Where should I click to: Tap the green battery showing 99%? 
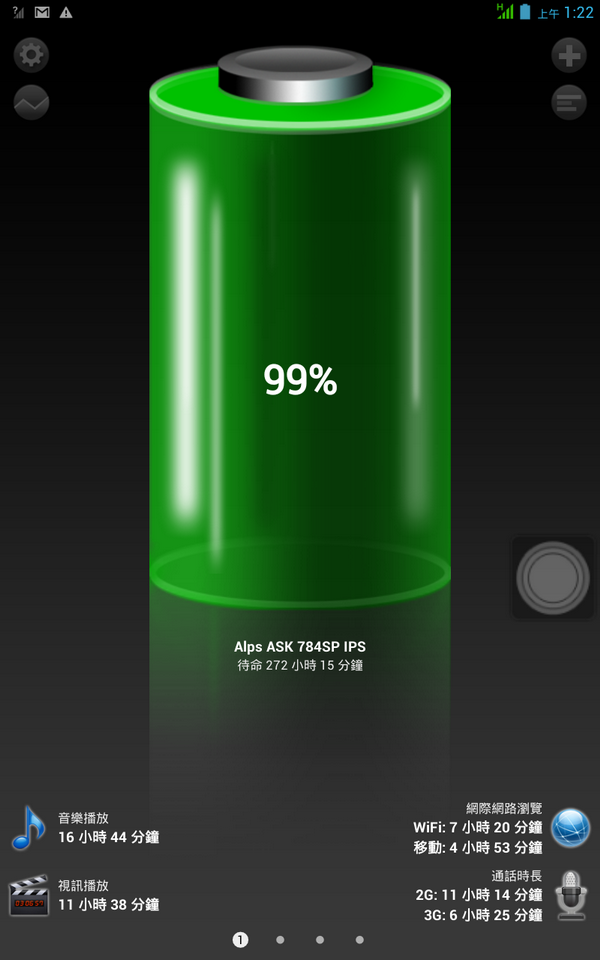(x=300, y=340)
